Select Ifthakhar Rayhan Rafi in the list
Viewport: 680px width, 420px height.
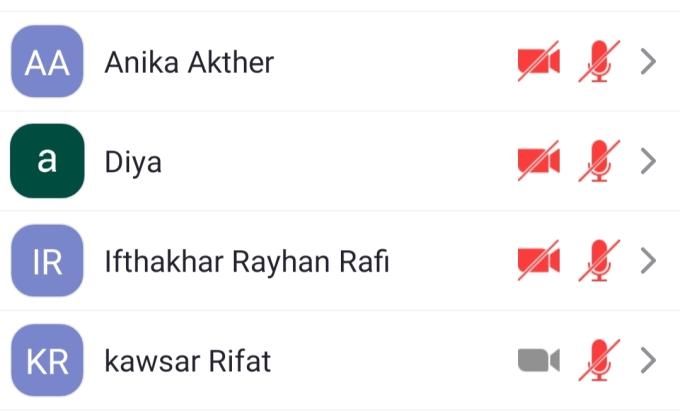(246, 262)
